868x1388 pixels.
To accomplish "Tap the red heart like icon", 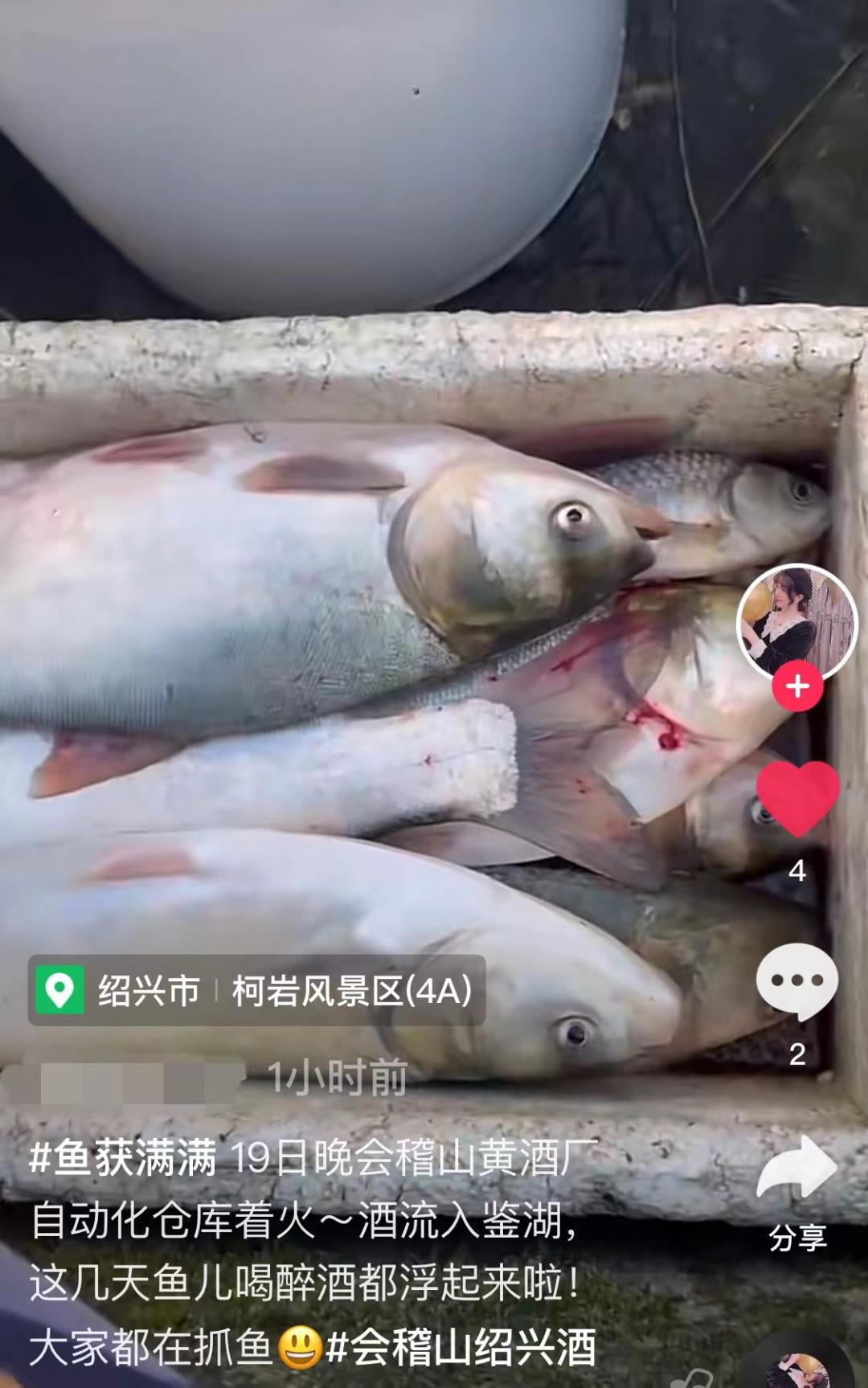I will 797,797.
